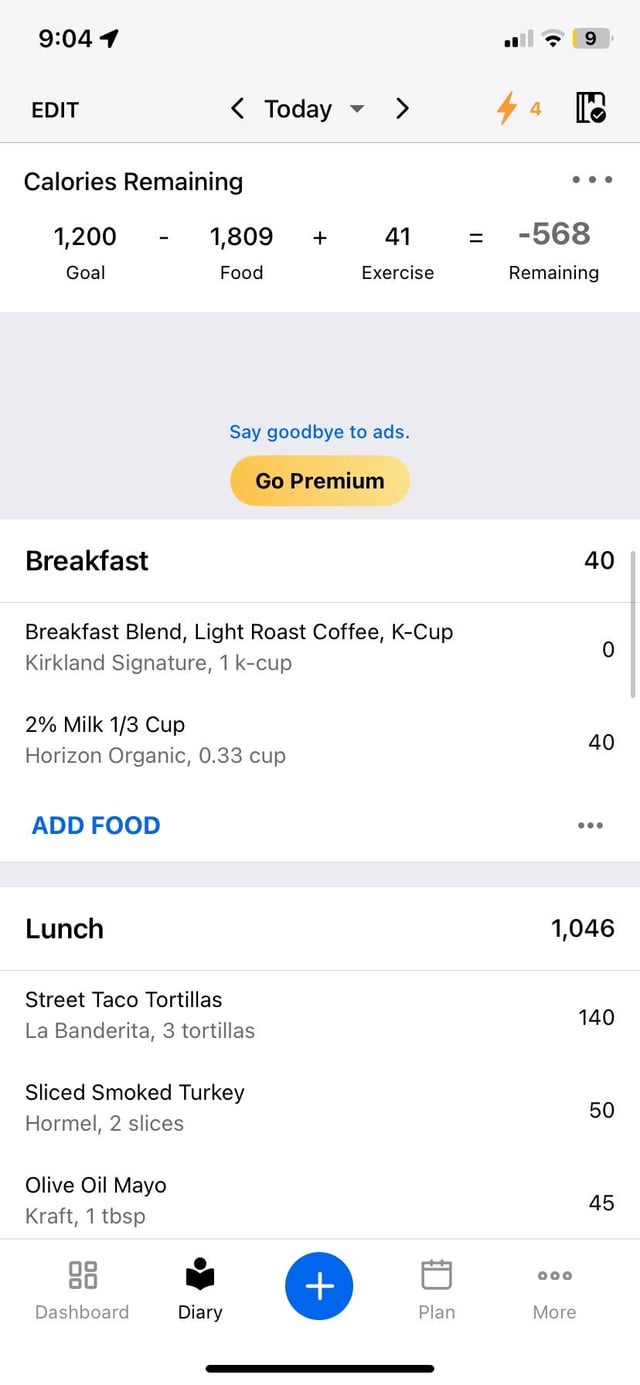Open the 2% Milk entry
The width and height of the screenshot is (640, 1385).
[320, 741]
